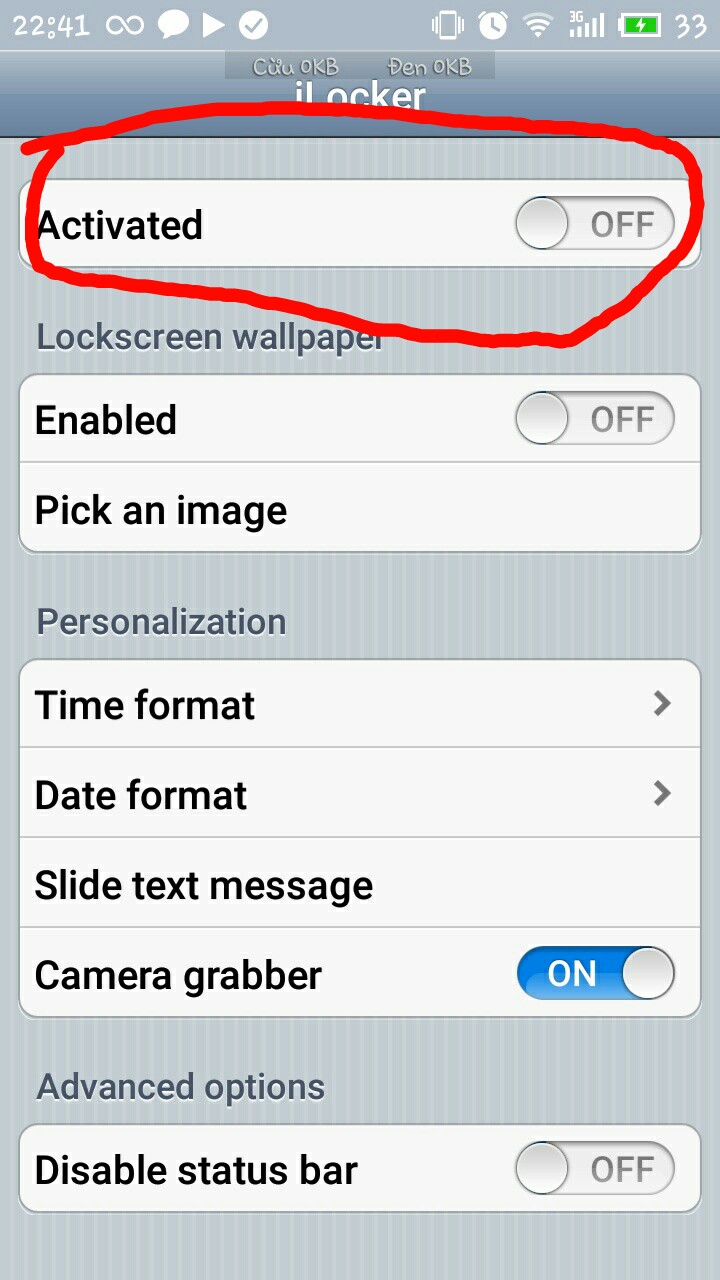The width and height of the screenshot is (720, 1280).
Task: Open Time format settings
Action: tap(360, 705)
